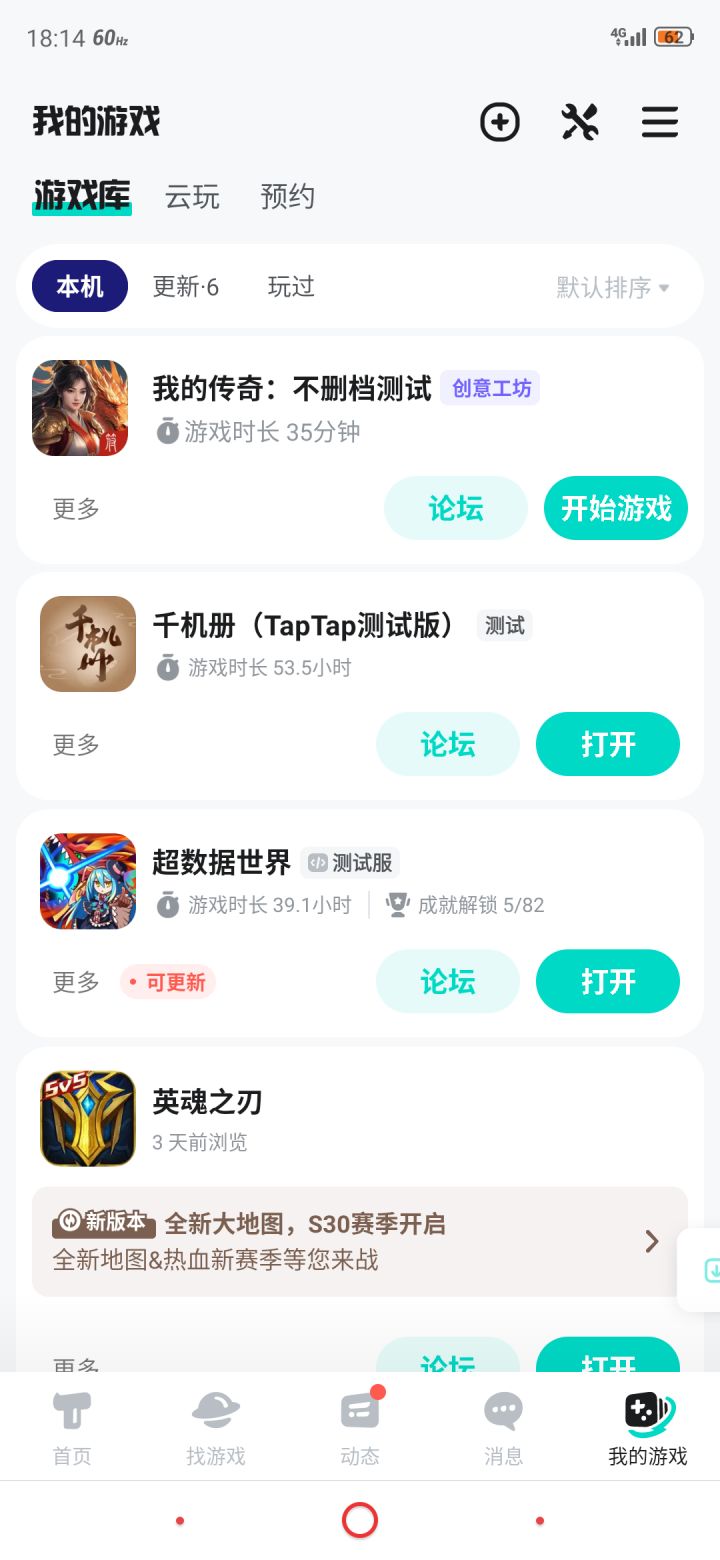Switch to the 云玩 tab
The image size is (720, 1560).
click(x=192, y=197)
